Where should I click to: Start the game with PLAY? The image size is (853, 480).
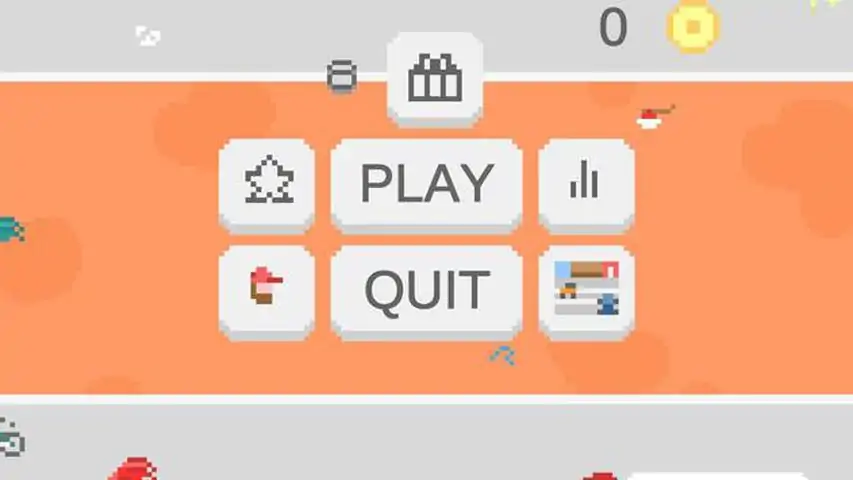[426, 184]
